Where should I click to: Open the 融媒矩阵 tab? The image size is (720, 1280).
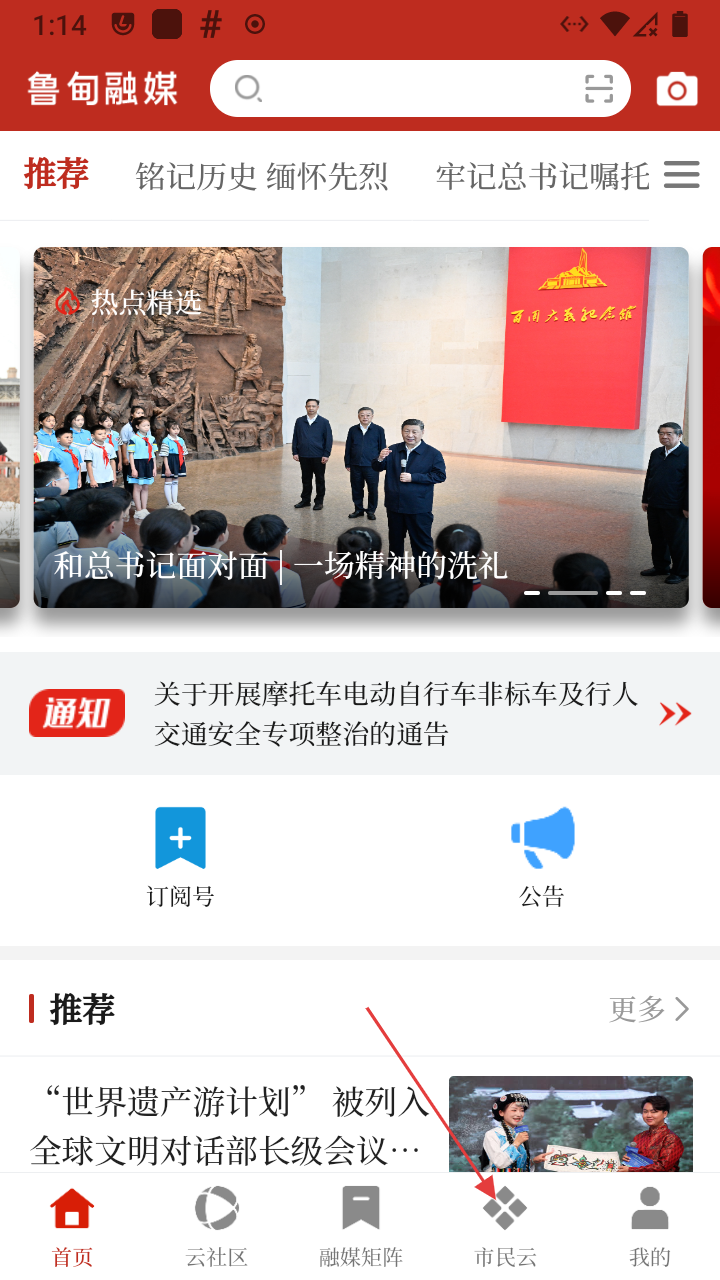[361, 1226]
